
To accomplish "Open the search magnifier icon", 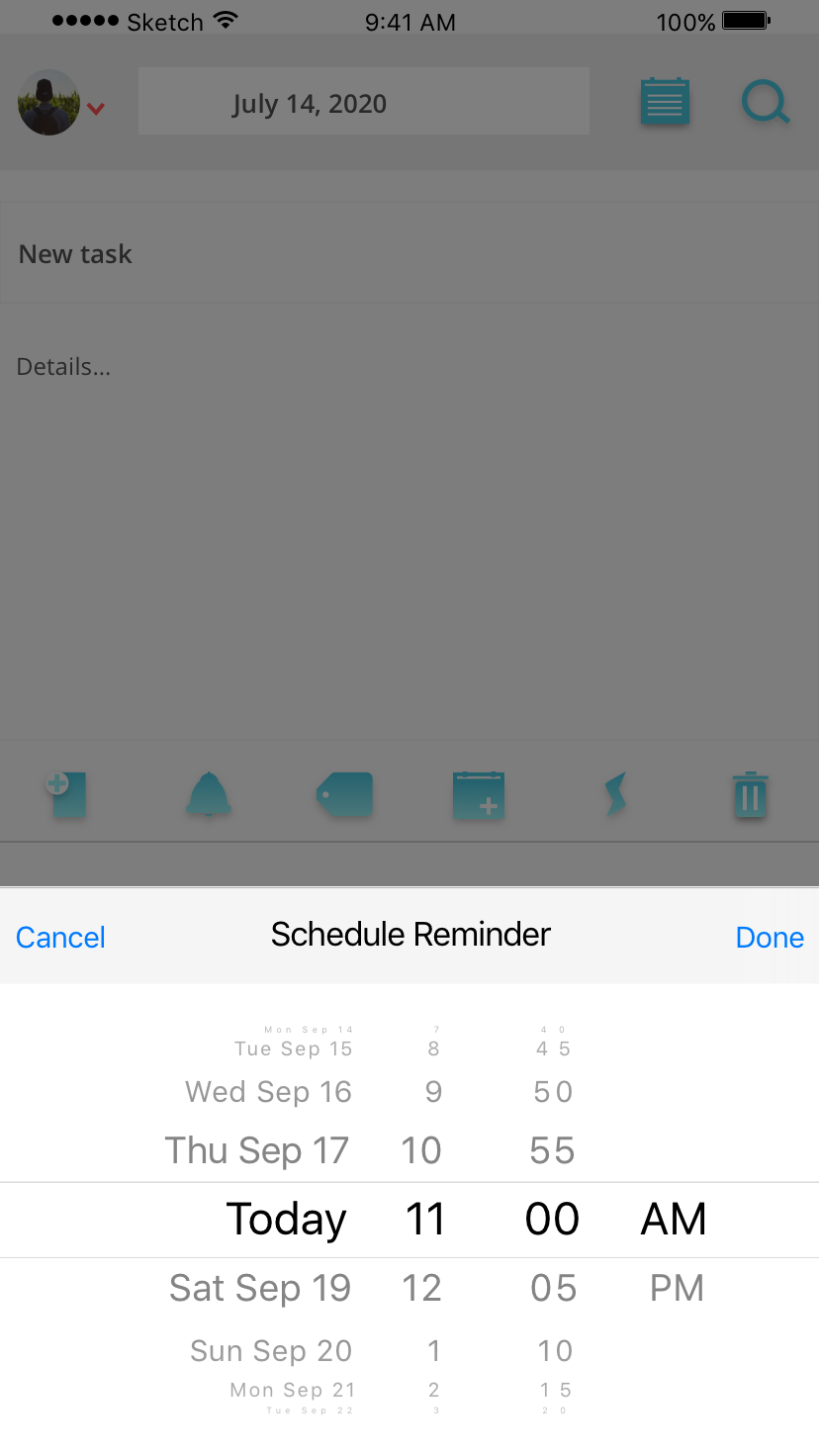I will pos(766,103).
